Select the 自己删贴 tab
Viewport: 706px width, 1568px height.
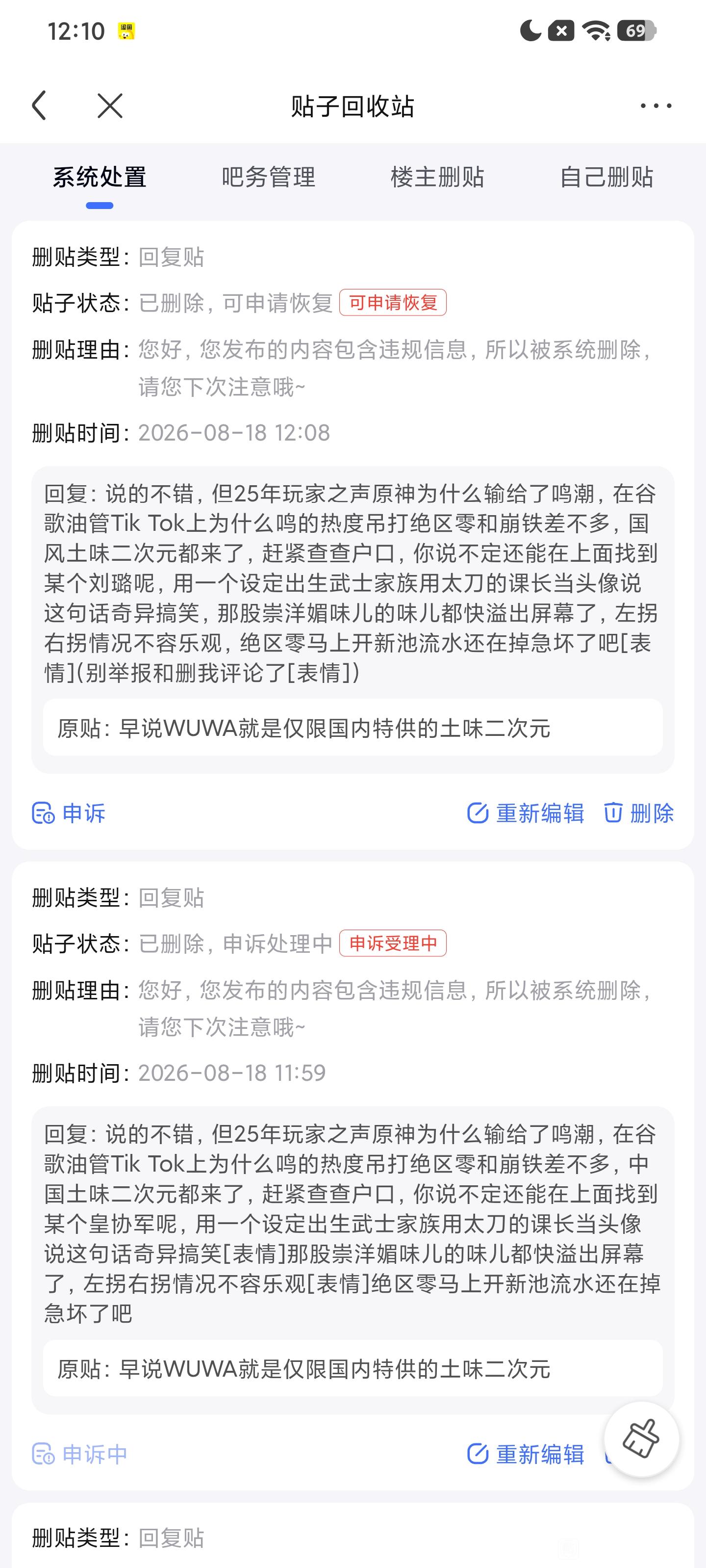click(606, 177)
